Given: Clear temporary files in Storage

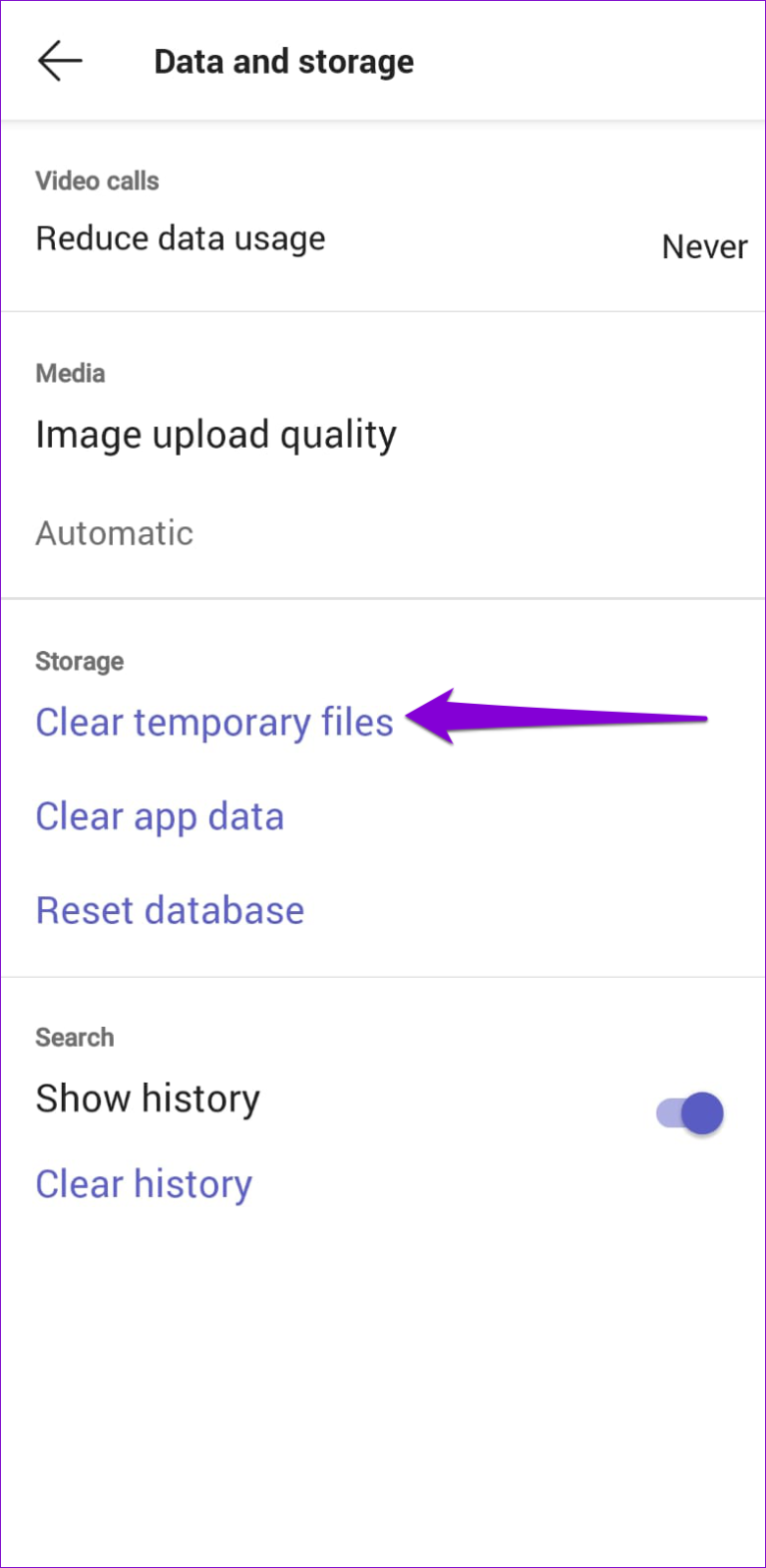Looking at the screenshot, I should 213,723.
